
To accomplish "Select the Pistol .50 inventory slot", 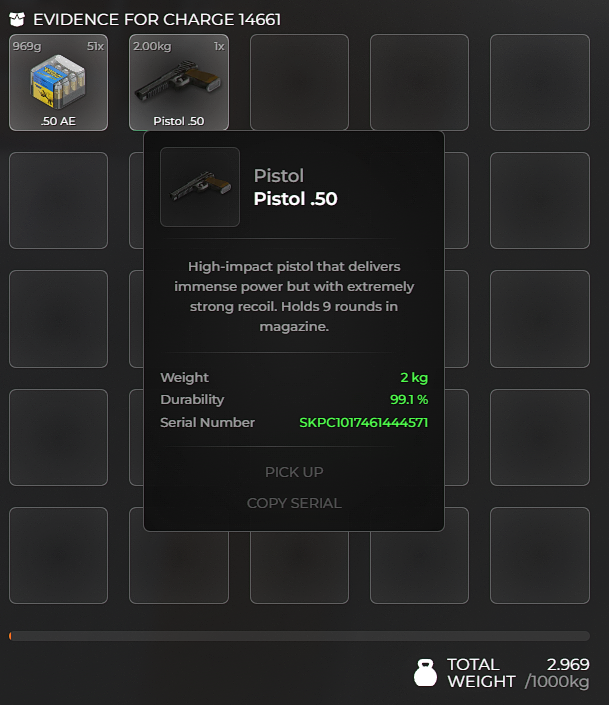I will point(179,82).
